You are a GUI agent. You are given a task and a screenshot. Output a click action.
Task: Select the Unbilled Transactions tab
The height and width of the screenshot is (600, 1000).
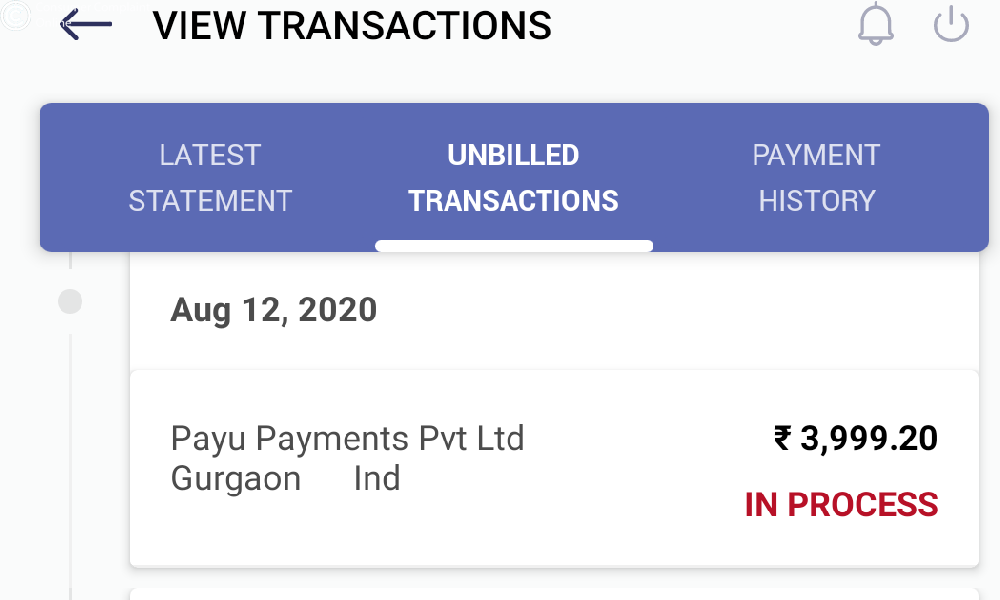pos(513,178)
